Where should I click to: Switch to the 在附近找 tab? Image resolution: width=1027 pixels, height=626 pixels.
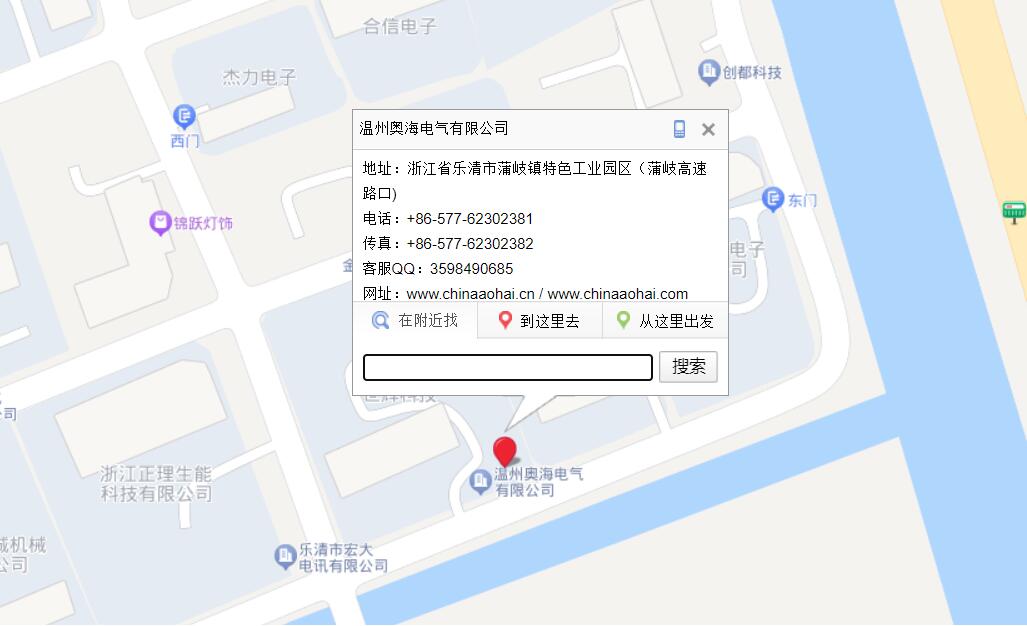click(x=415, y=321)
